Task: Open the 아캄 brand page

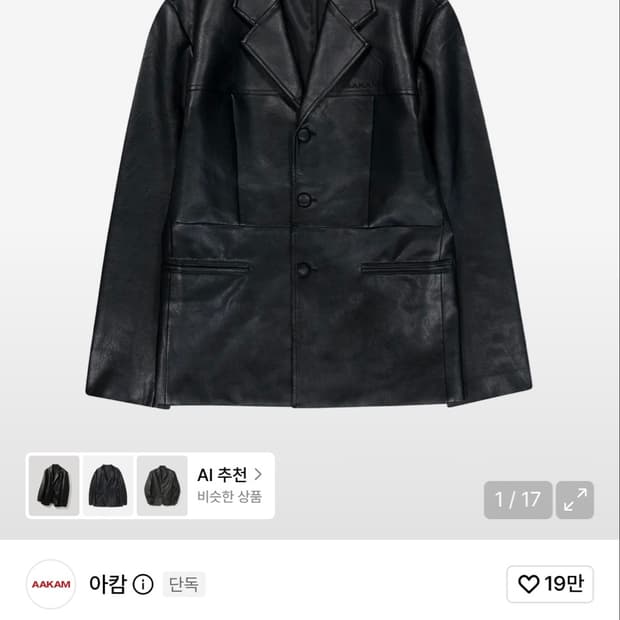Action: pos(108,584)
